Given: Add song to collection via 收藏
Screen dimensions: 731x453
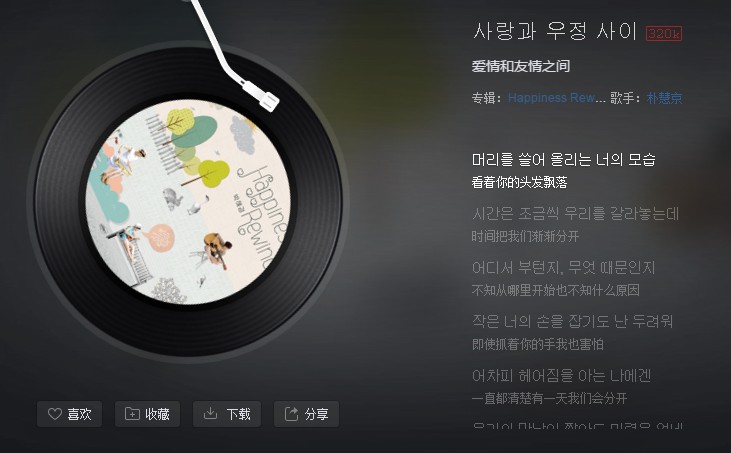Looking at the screenshot, I should 147,414.
